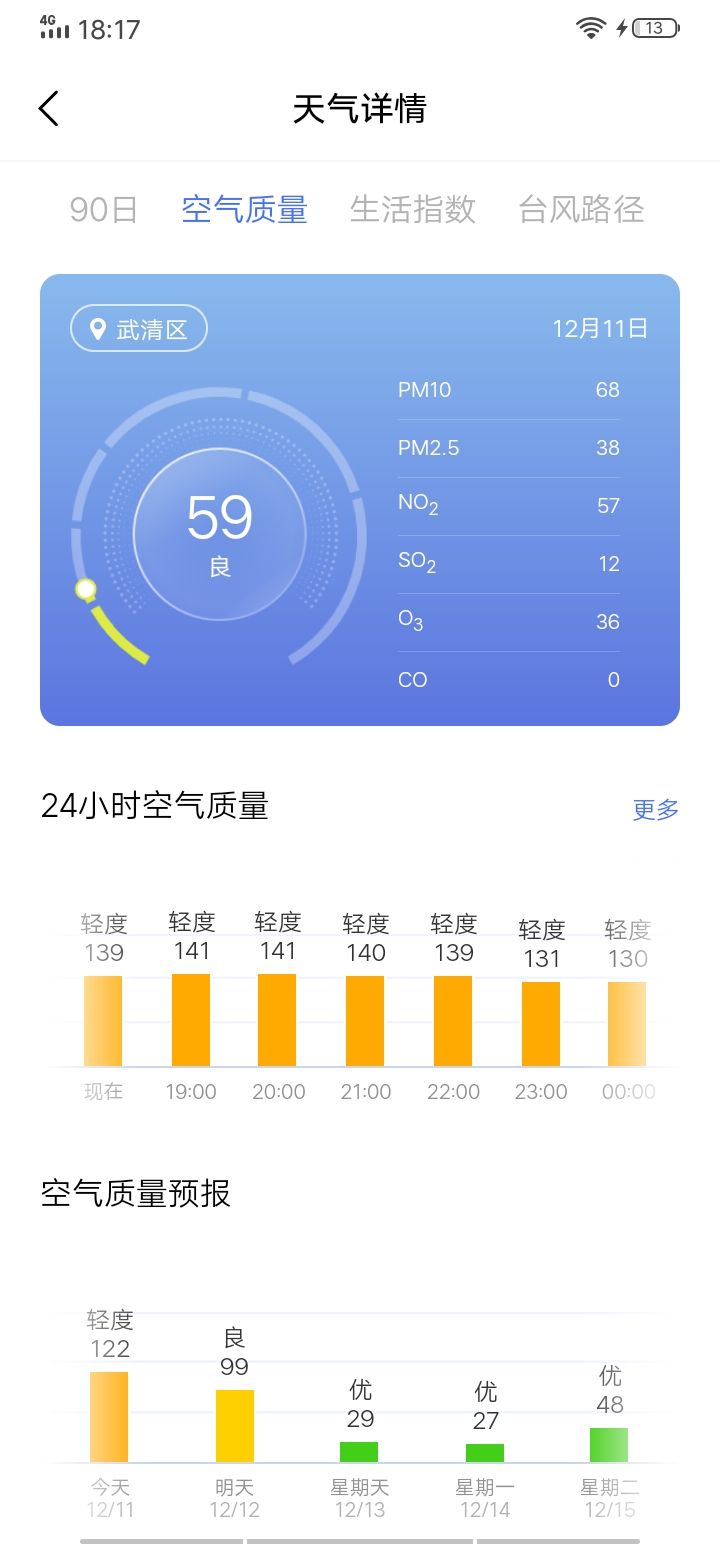
Task: Select the 空气质量 tab
Action: (x=245, y=210)
